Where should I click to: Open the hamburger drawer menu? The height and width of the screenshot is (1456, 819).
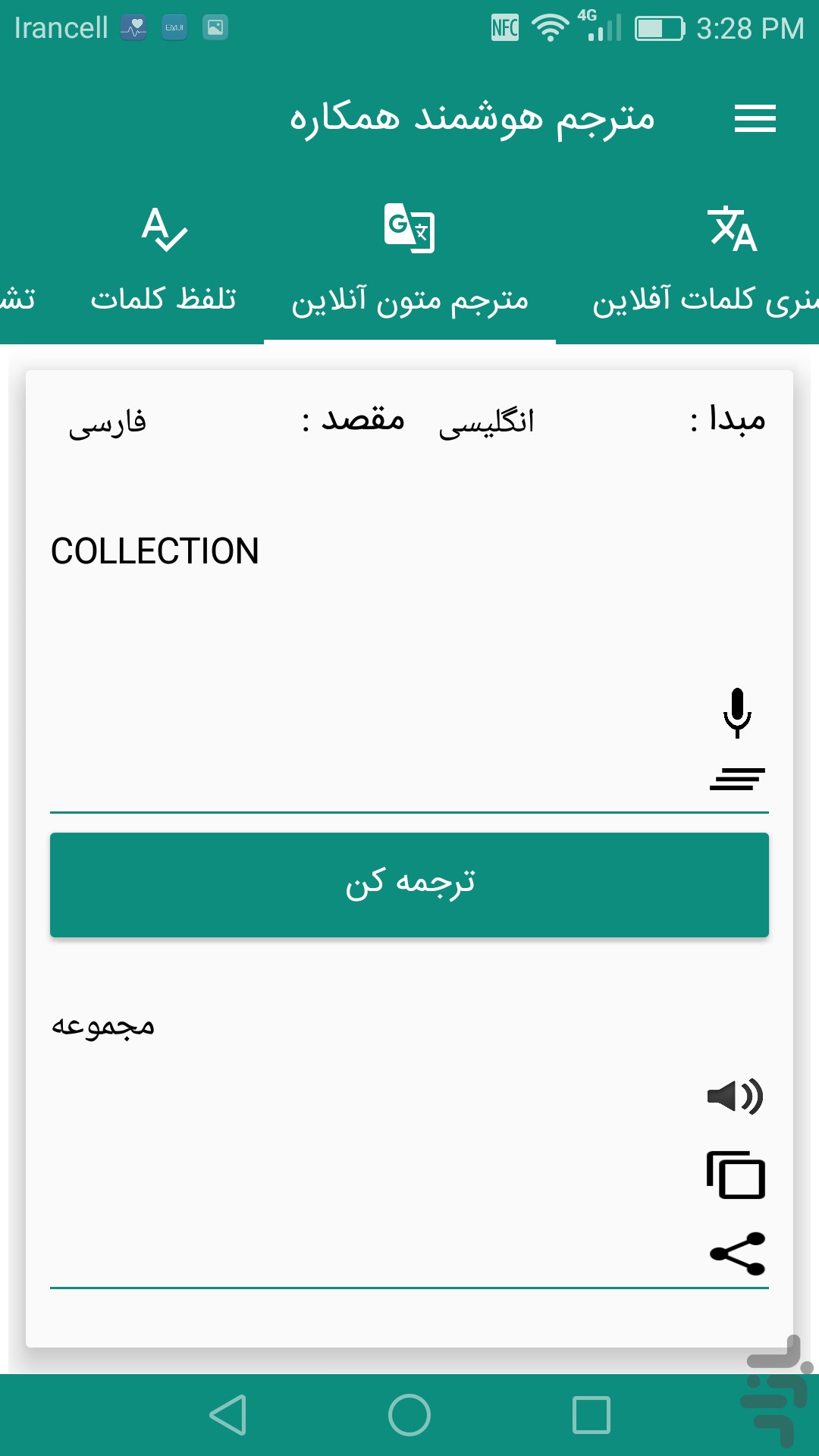(x=755, y=119)
